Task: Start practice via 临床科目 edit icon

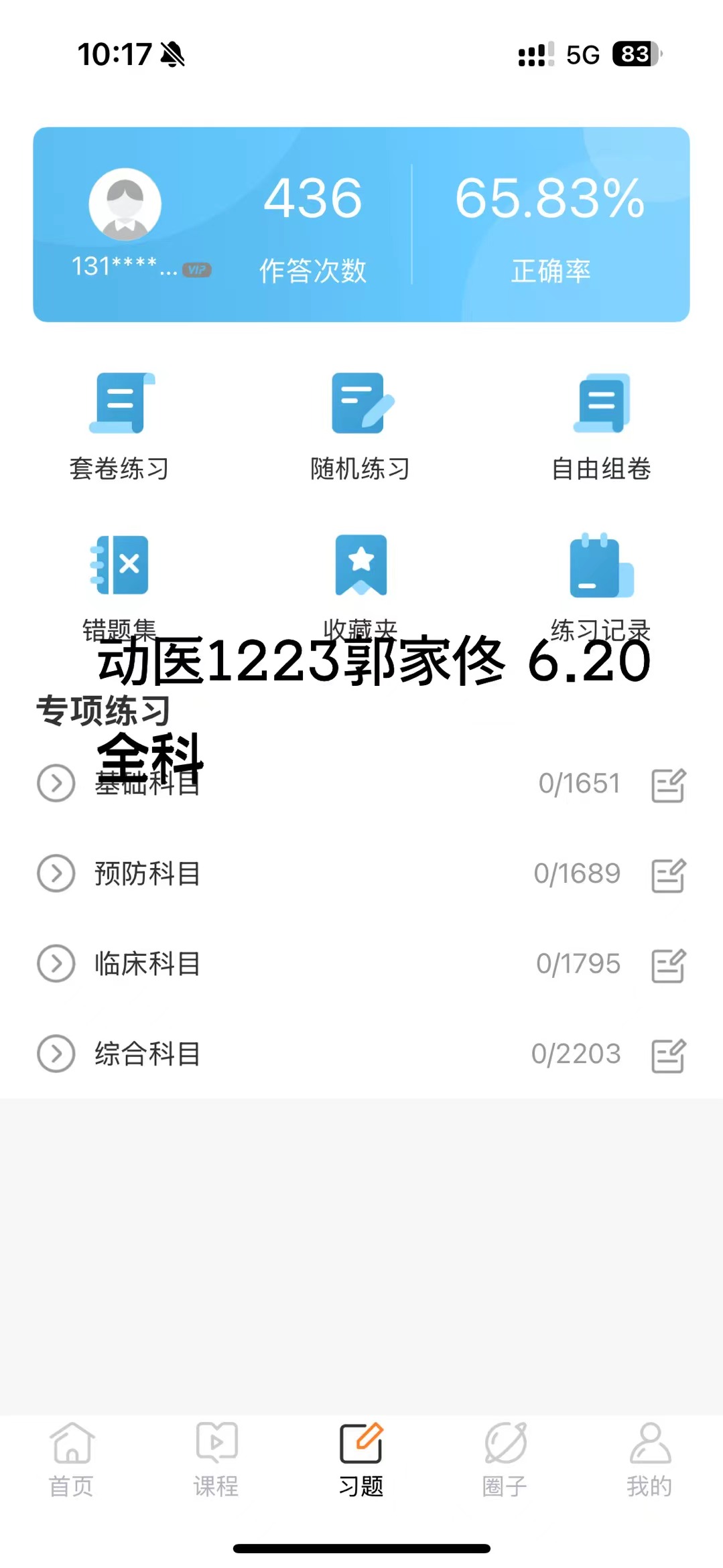Action: pyautogui.click(x=669, y=965)
